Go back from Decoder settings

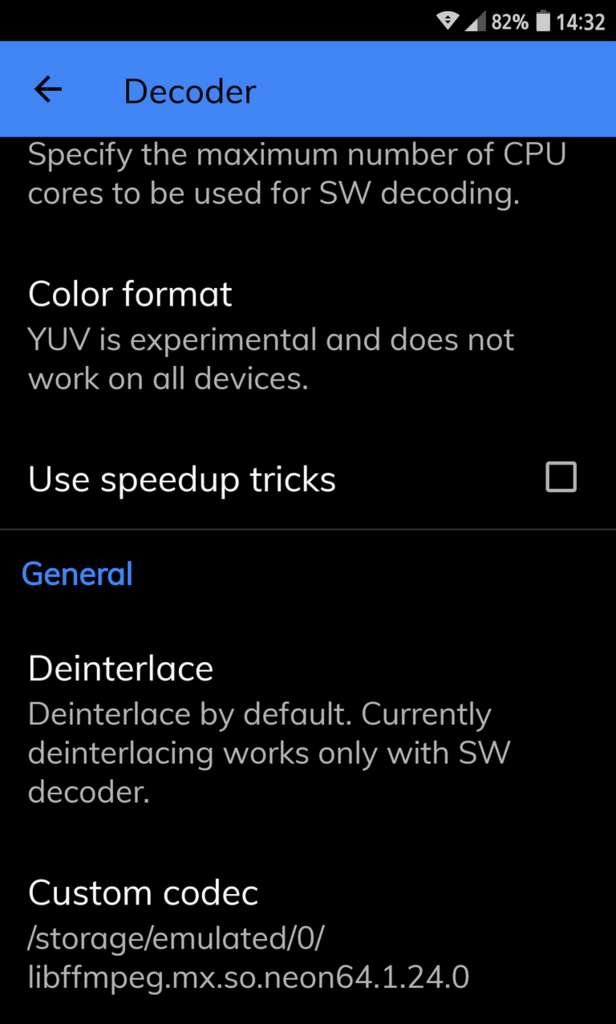pyautogui.click(x=48, y=90)
